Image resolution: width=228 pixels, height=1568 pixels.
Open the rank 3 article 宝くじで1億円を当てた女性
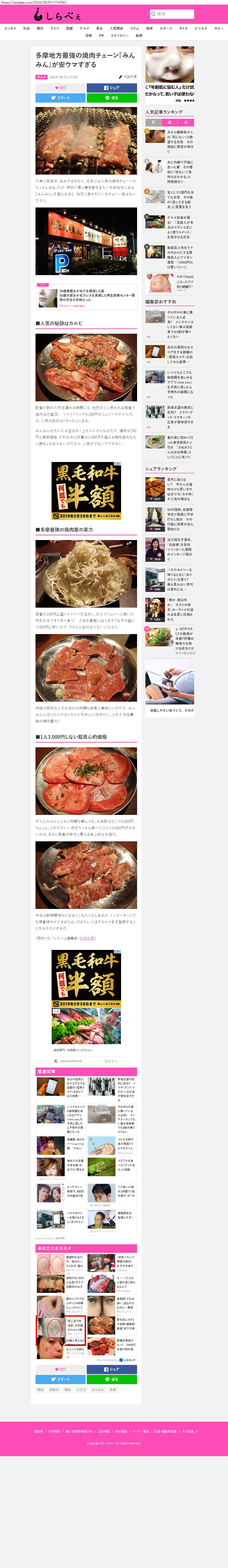pos(180,199)
